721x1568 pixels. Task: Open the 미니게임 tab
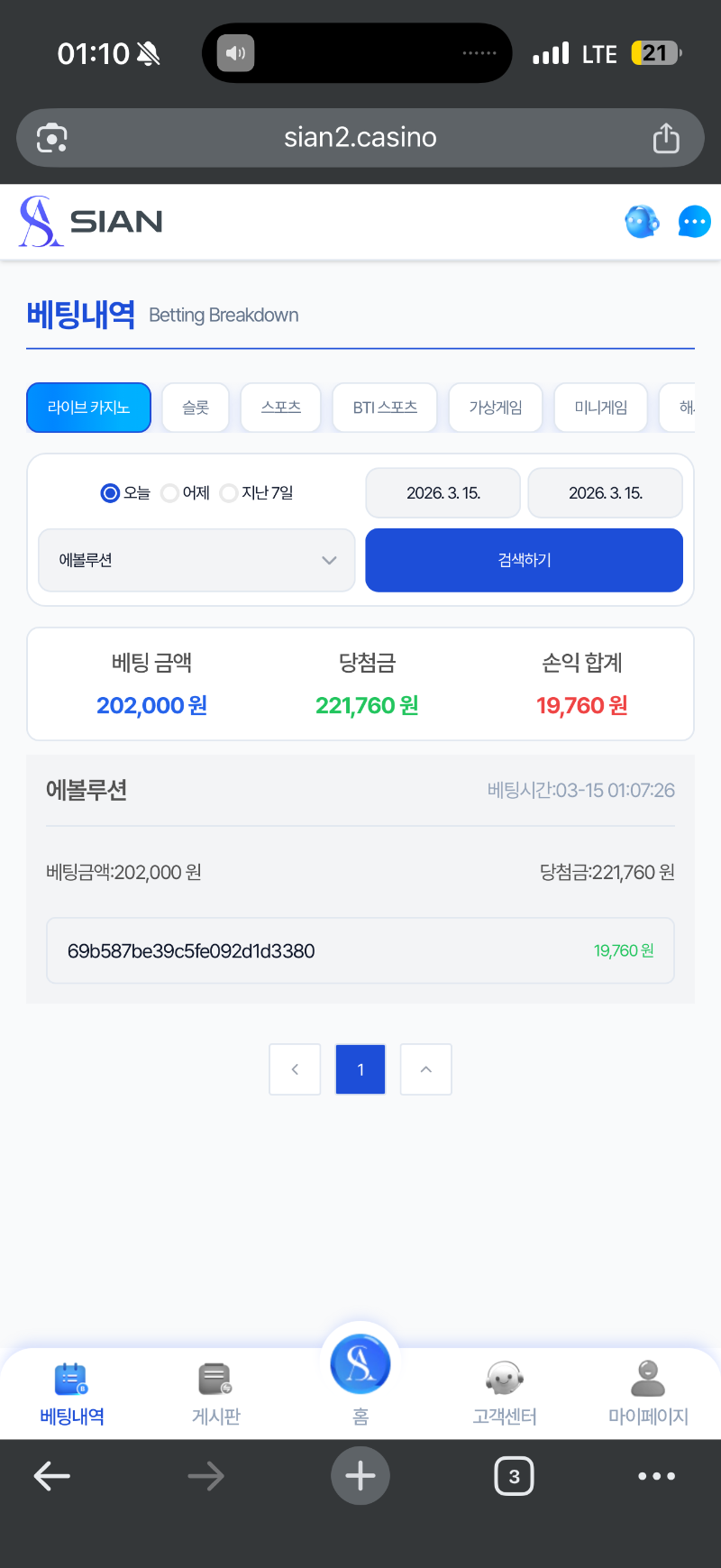coord(601,408)
